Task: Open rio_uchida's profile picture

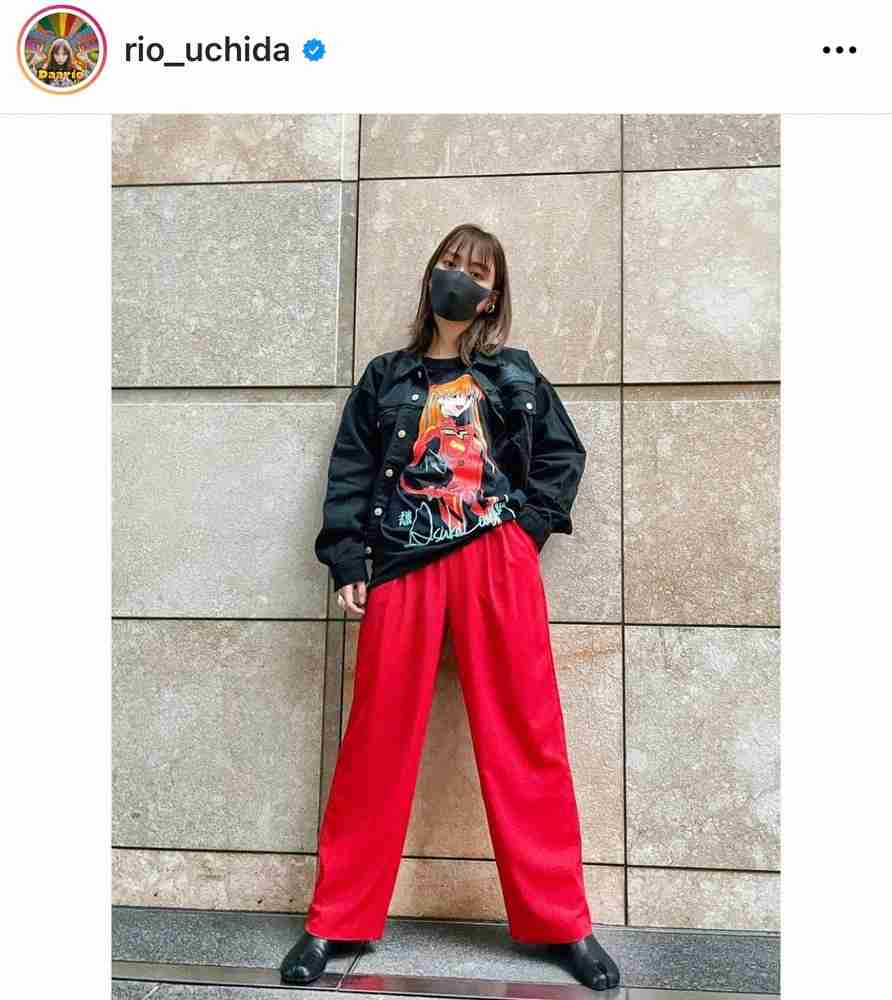Action: [62, 50]
